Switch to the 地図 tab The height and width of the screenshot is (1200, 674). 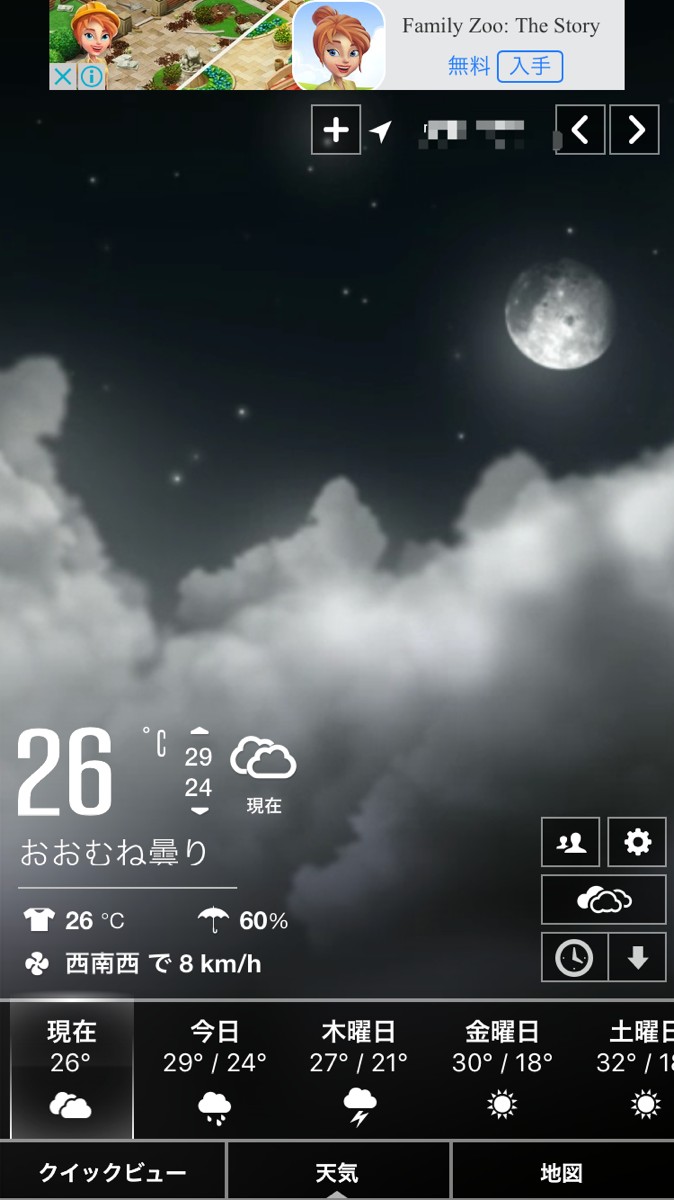tap(562, 1172)
